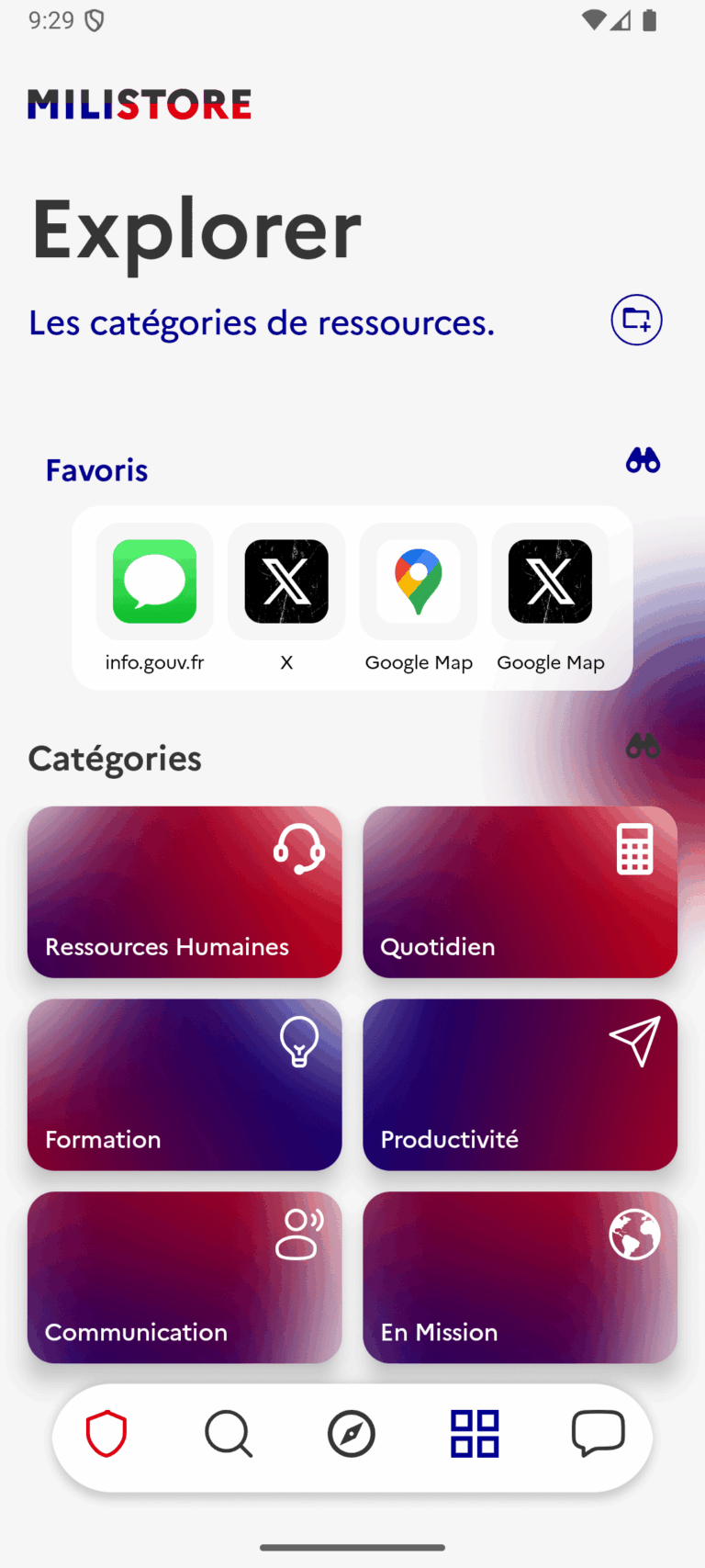Switch to the chat messages tab
This screenshot has width=705, height=1568.
click(x=598, y=1434)
